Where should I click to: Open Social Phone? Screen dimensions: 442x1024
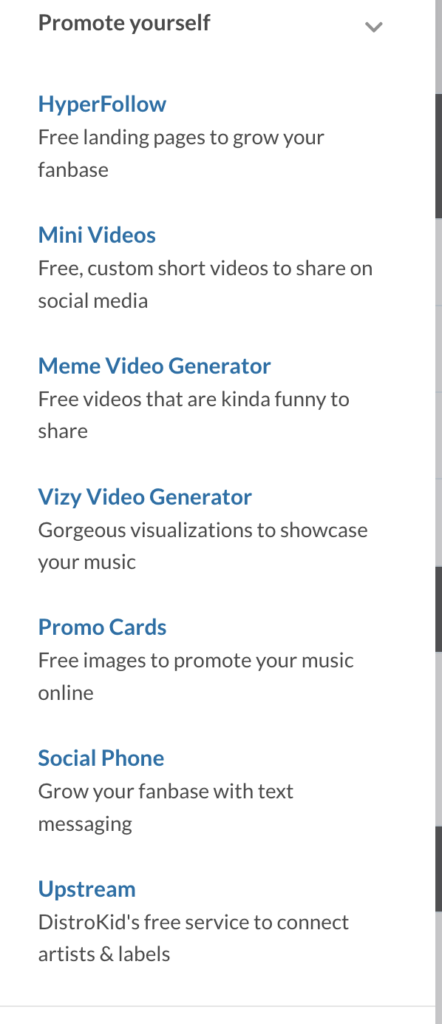click(x=101, y=758)
